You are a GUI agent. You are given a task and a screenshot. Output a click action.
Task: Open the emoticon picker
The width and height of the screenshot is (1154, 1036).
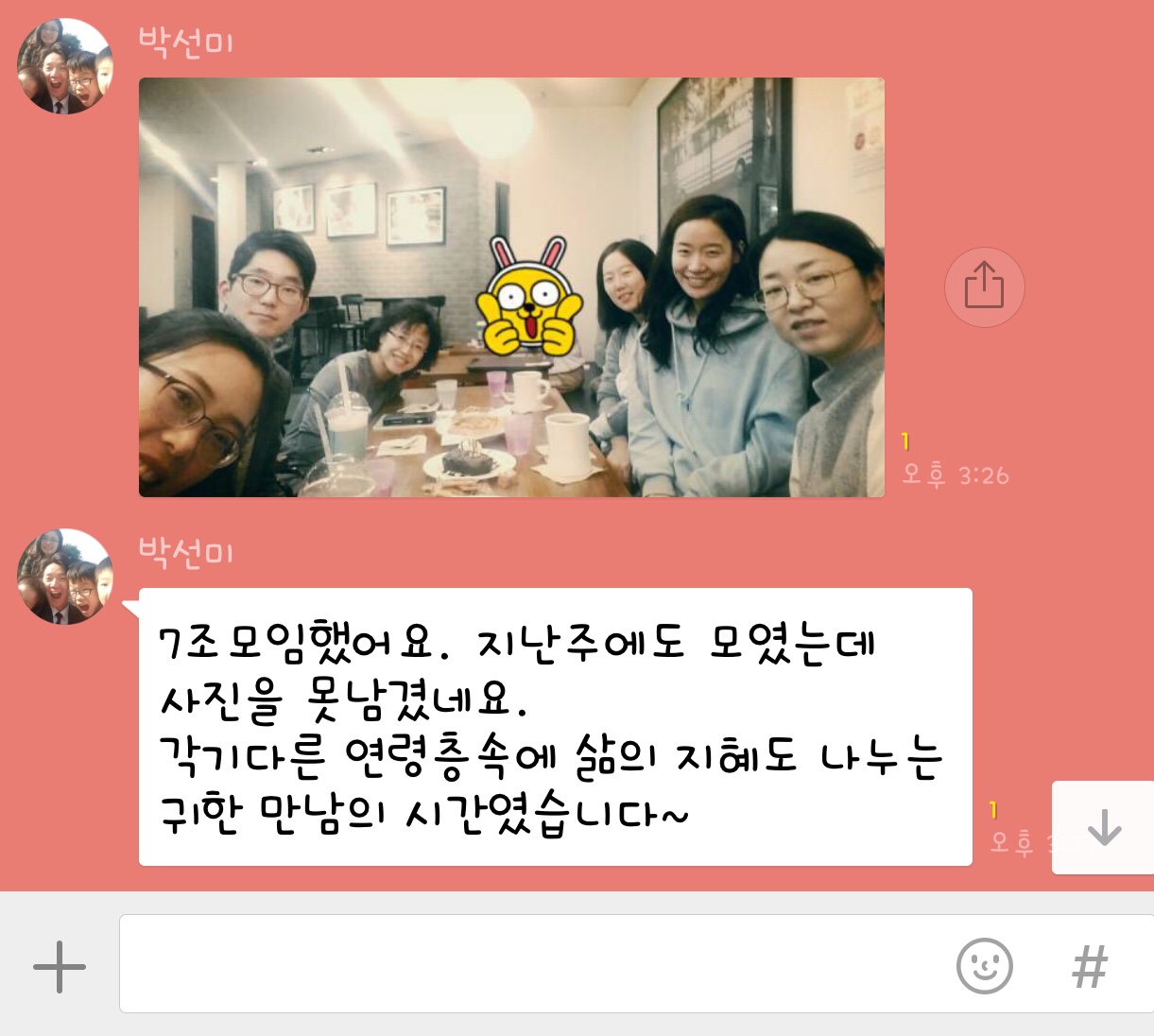pyautogui.click(x=984, y=965)
